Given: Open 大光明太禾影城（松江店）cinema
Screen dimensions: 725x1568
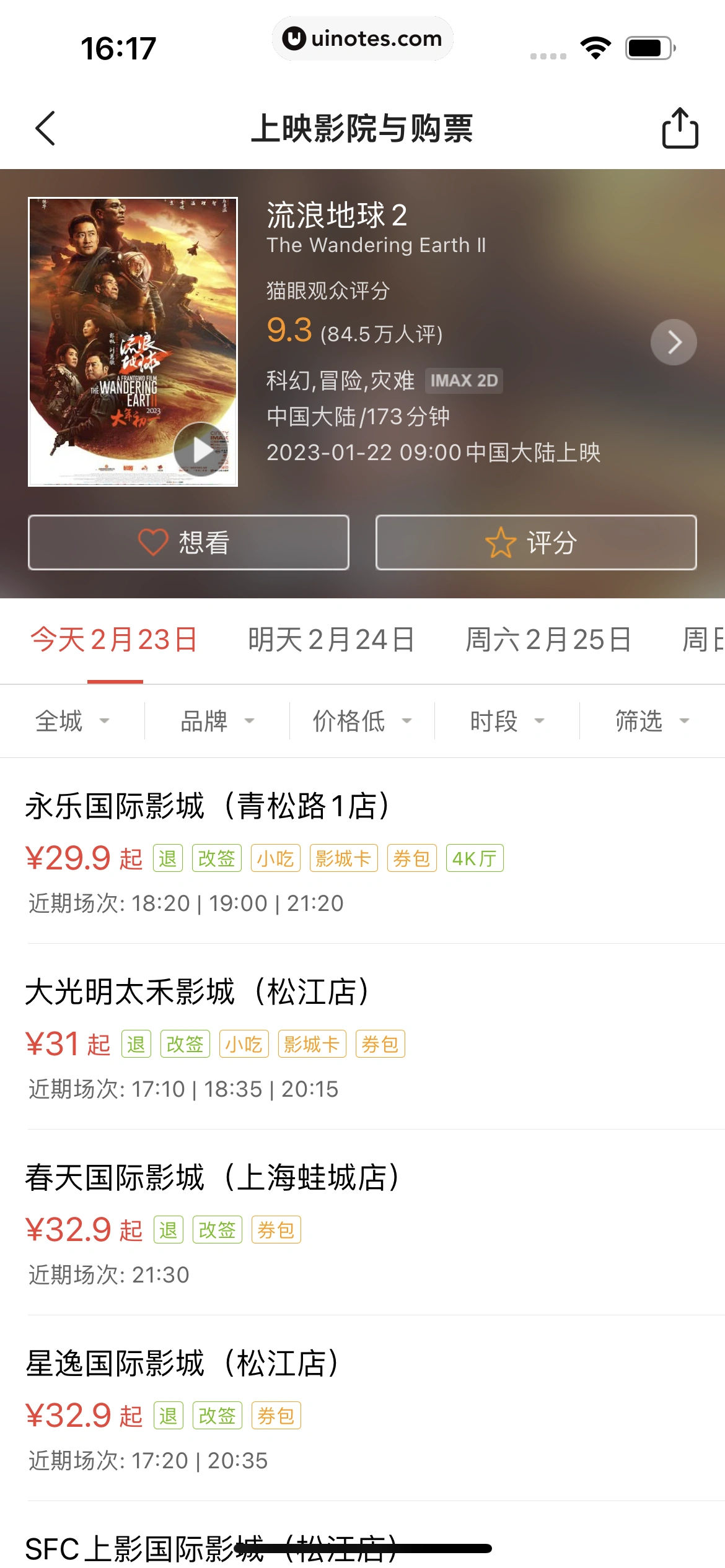Looking at the screenshot, I should [198, 992].
